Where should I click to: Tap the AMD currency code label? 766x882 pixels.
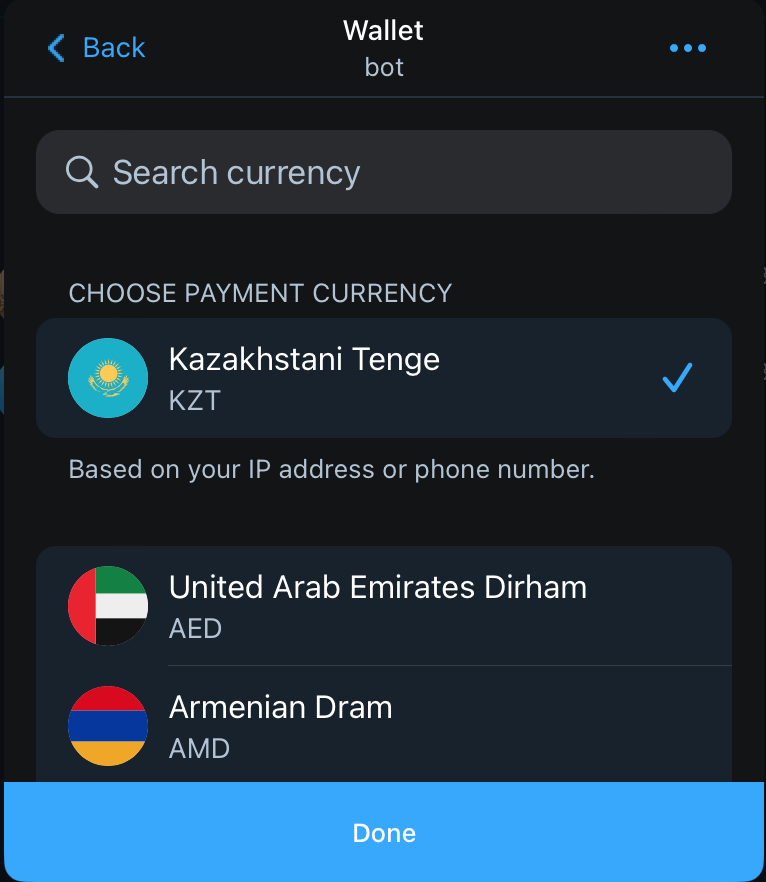(199, 748)
